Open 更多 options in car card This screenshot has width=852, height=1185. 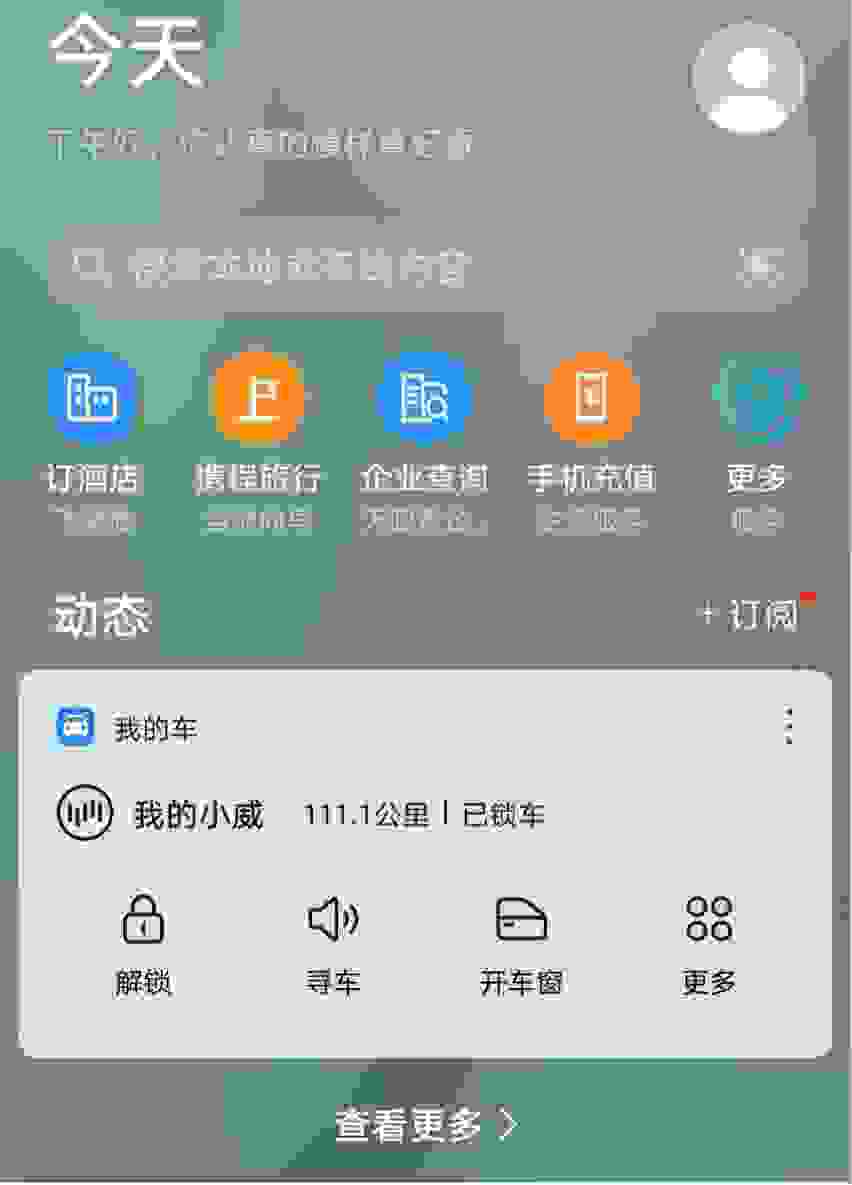709,943
